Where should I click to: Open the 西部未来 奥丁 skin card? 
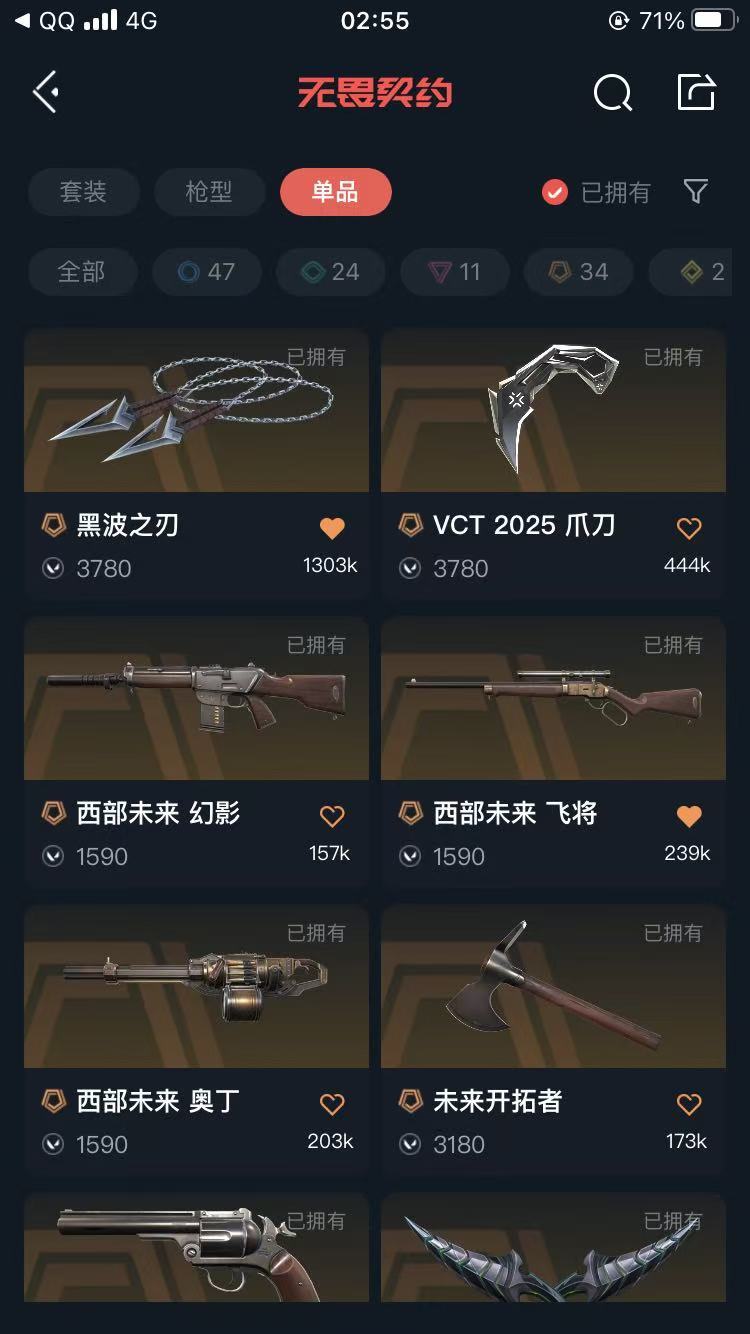point(196,1040)
